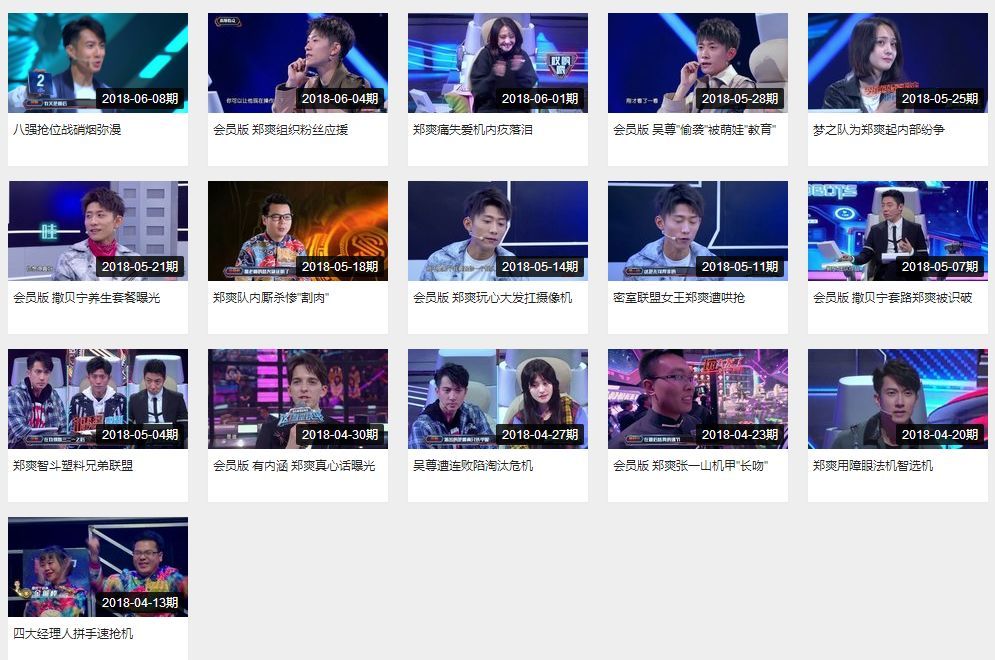Screen dimensions: 995x660
Task: Open the 2018-06-08 episode 八强抢位战硝烟弥漫
Action: click(x=98, y=63)
